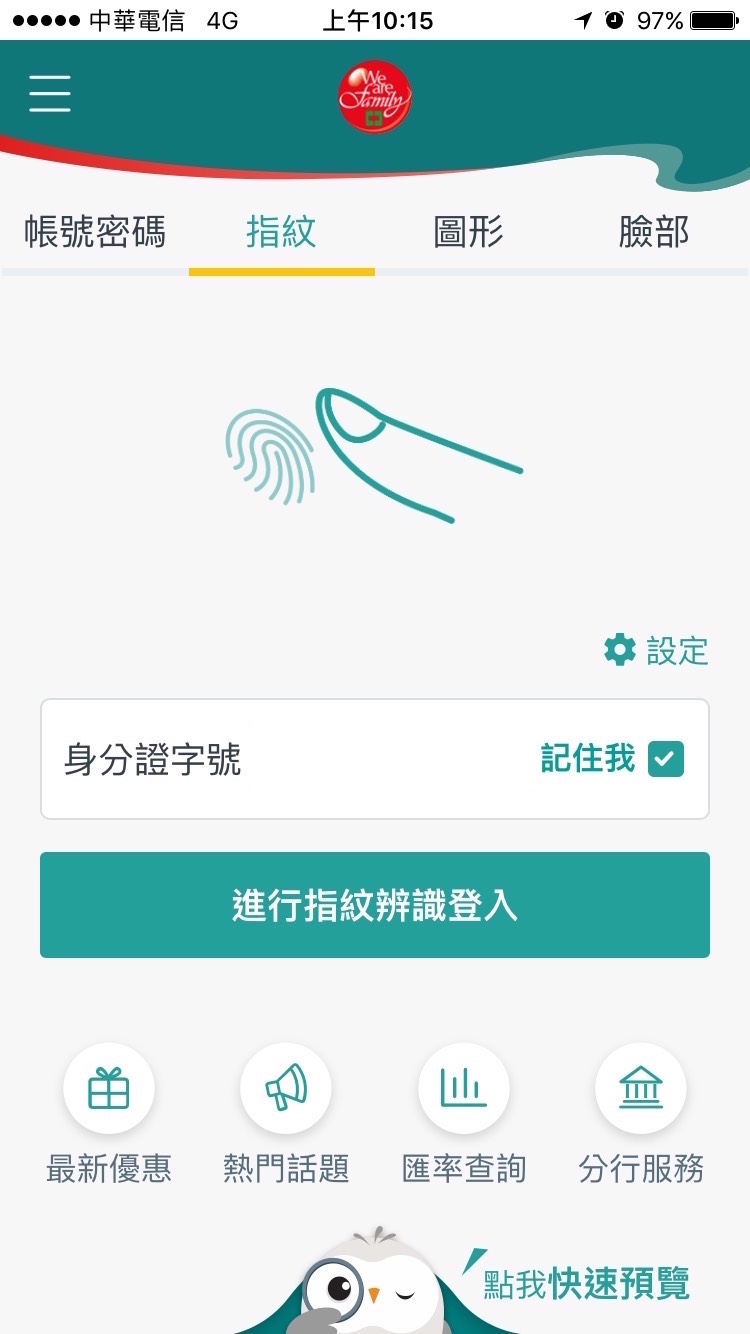
Task: Open the hamburger drawer menu
Action: pos(49,93)
